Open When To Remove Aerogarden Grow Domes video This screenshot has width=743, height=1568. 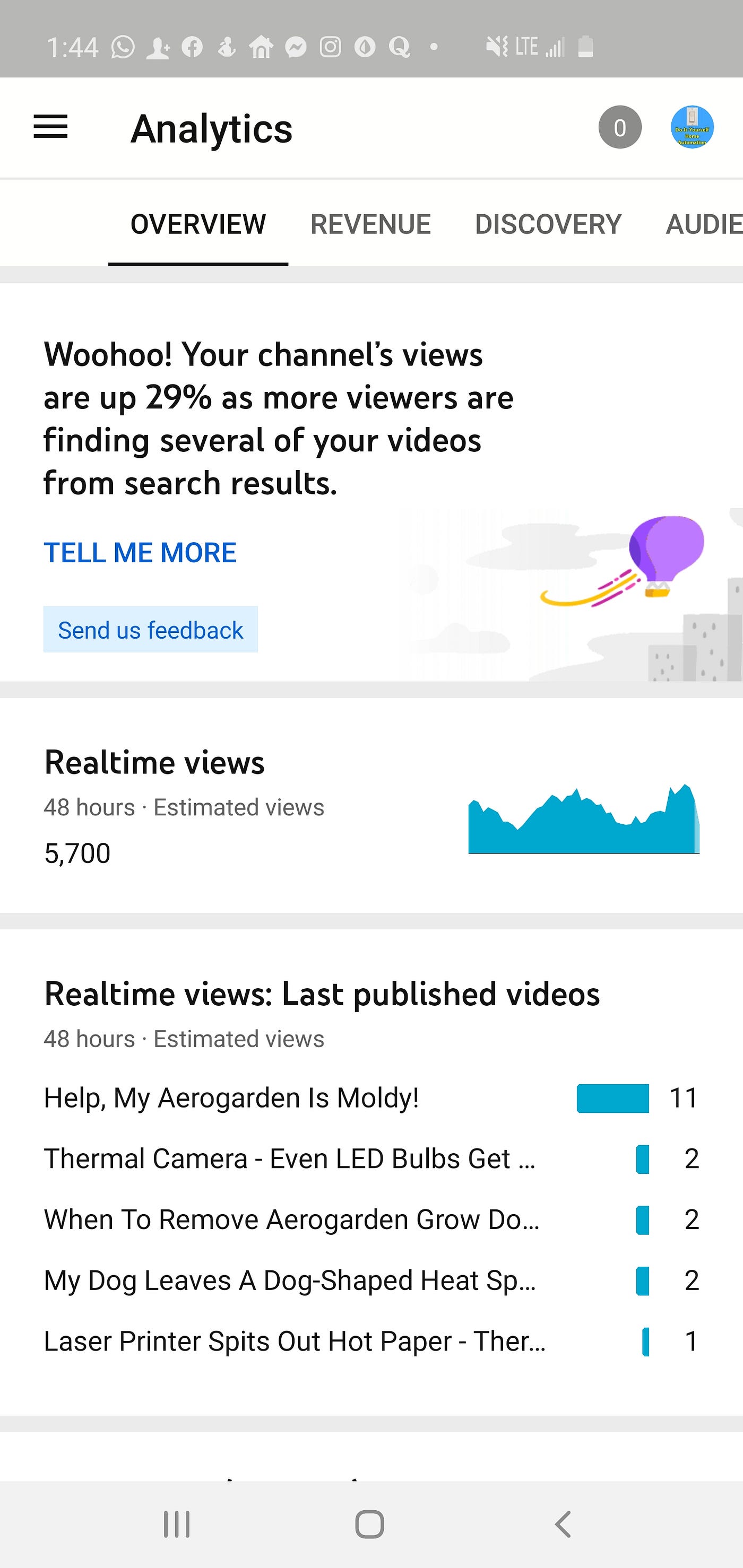pos(371,1220)
